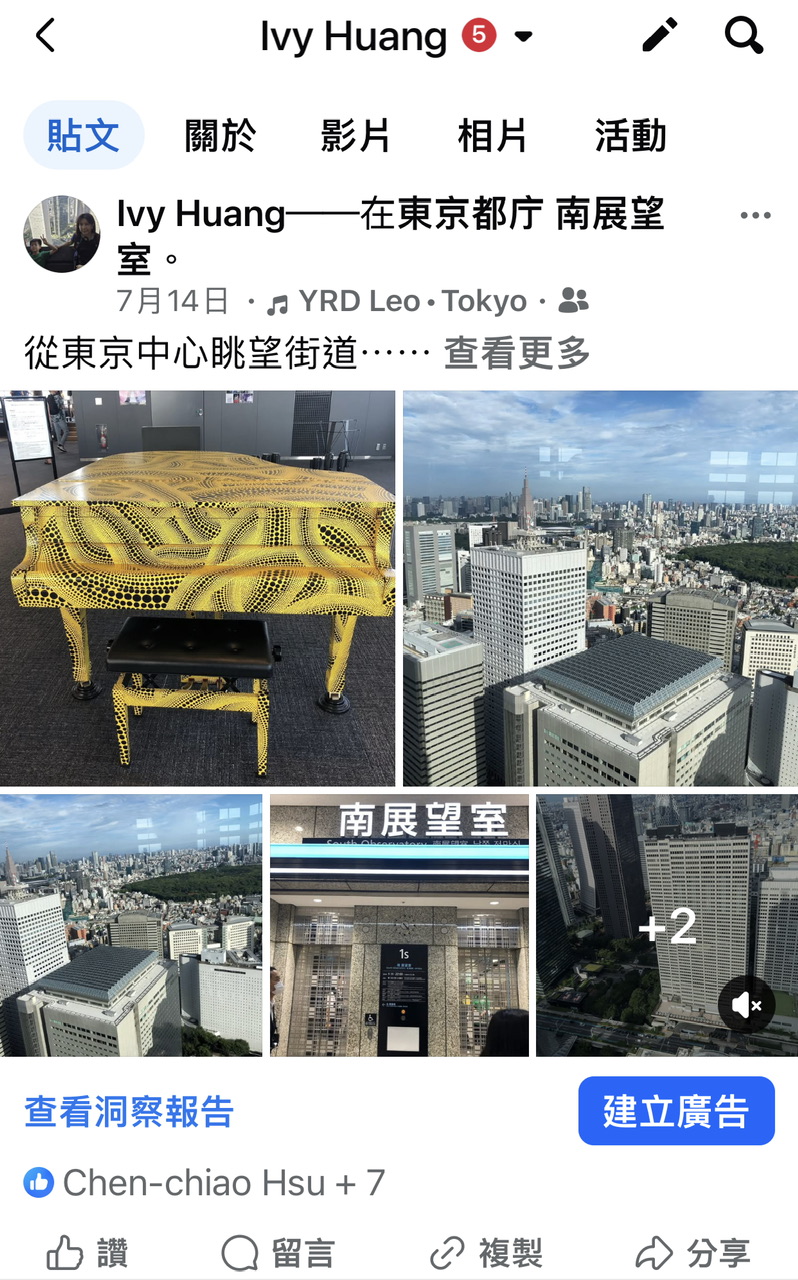Select the 活動 tab

point(630,136)
